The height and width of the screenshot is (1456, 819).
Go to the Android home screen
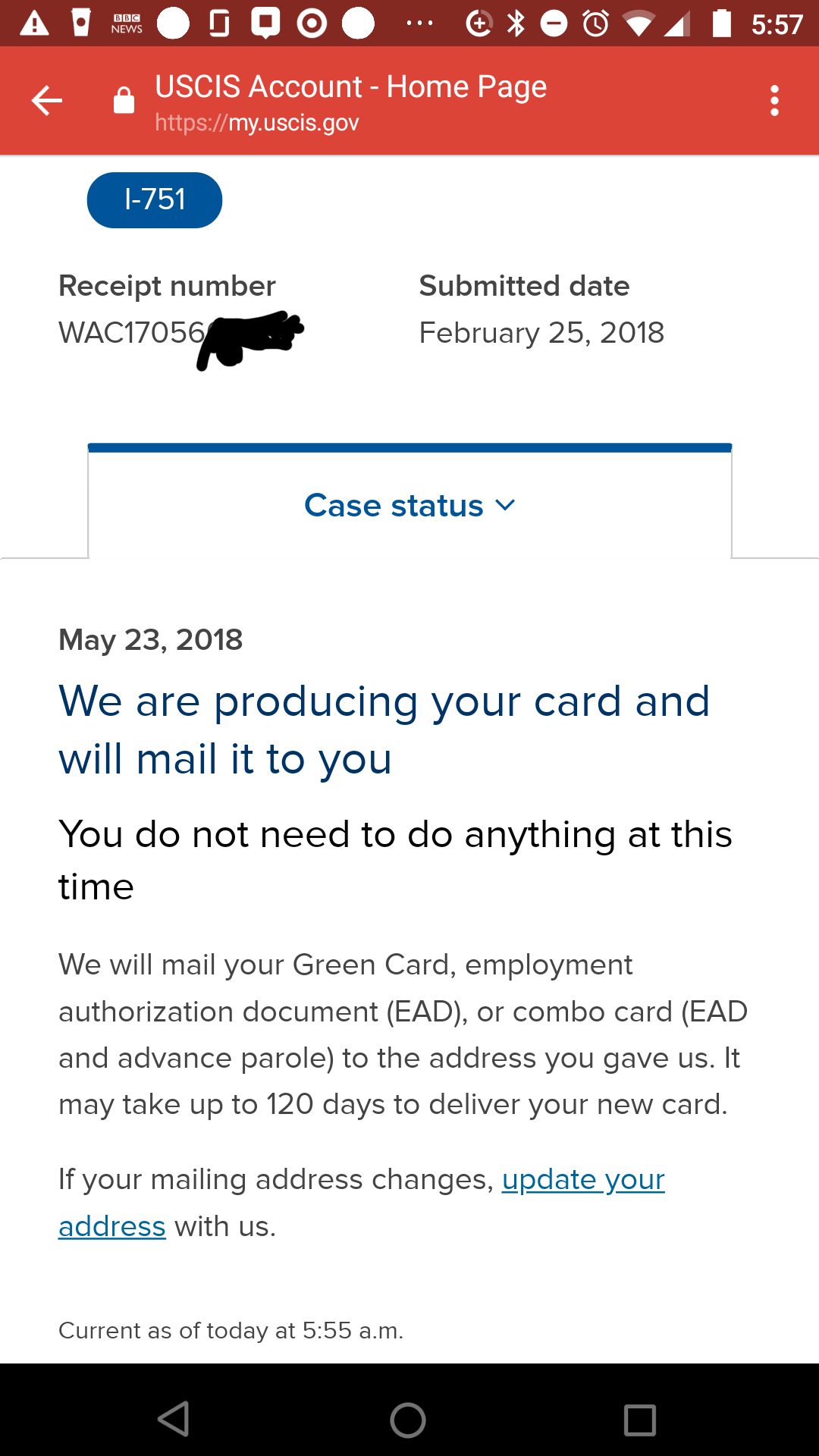[x=408, y=1420]
